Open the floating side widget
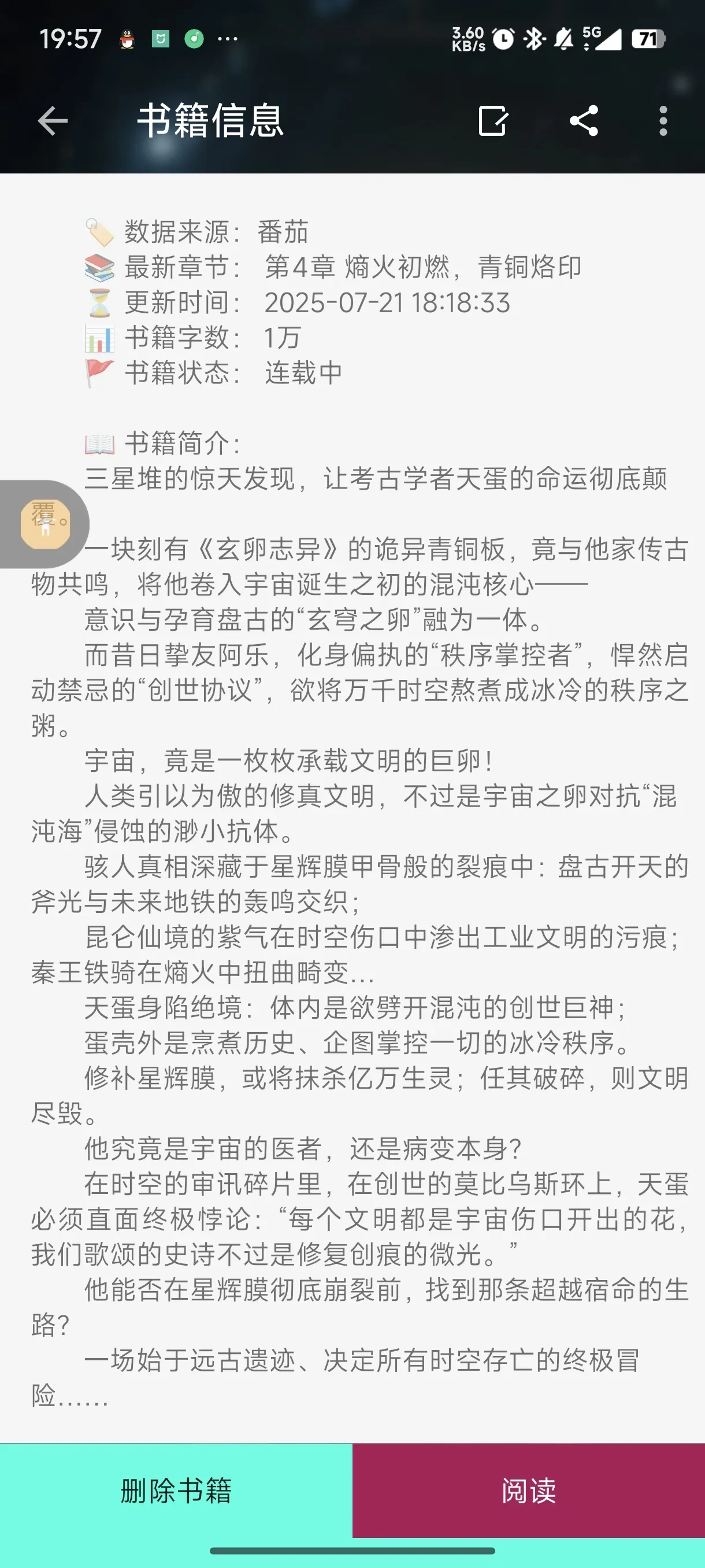The width and height of the screenshot is (705, 1568). coord(44,523)
